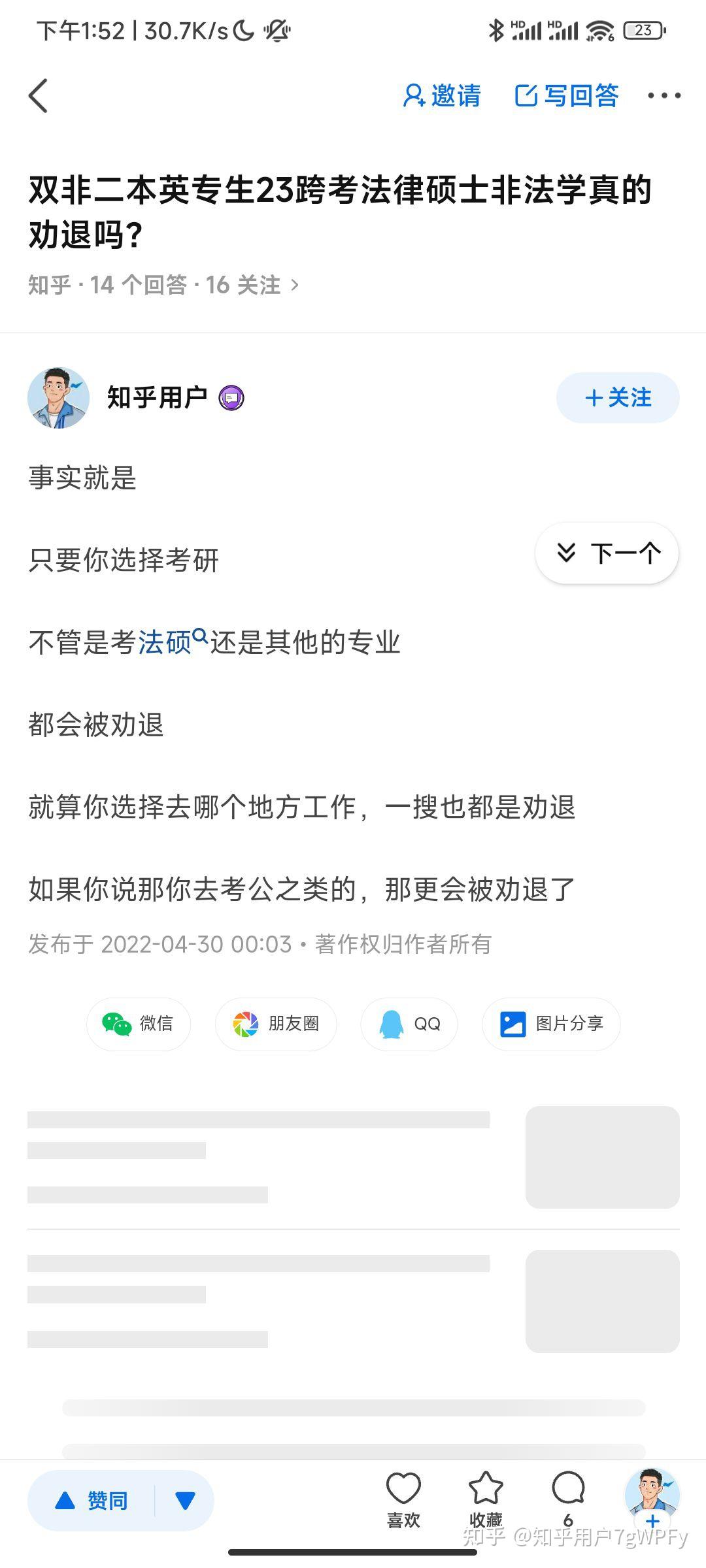This screenshot has width=706, height=1568.
Task: Save the answer with 收藏 star
Action: click(486, 1499)
